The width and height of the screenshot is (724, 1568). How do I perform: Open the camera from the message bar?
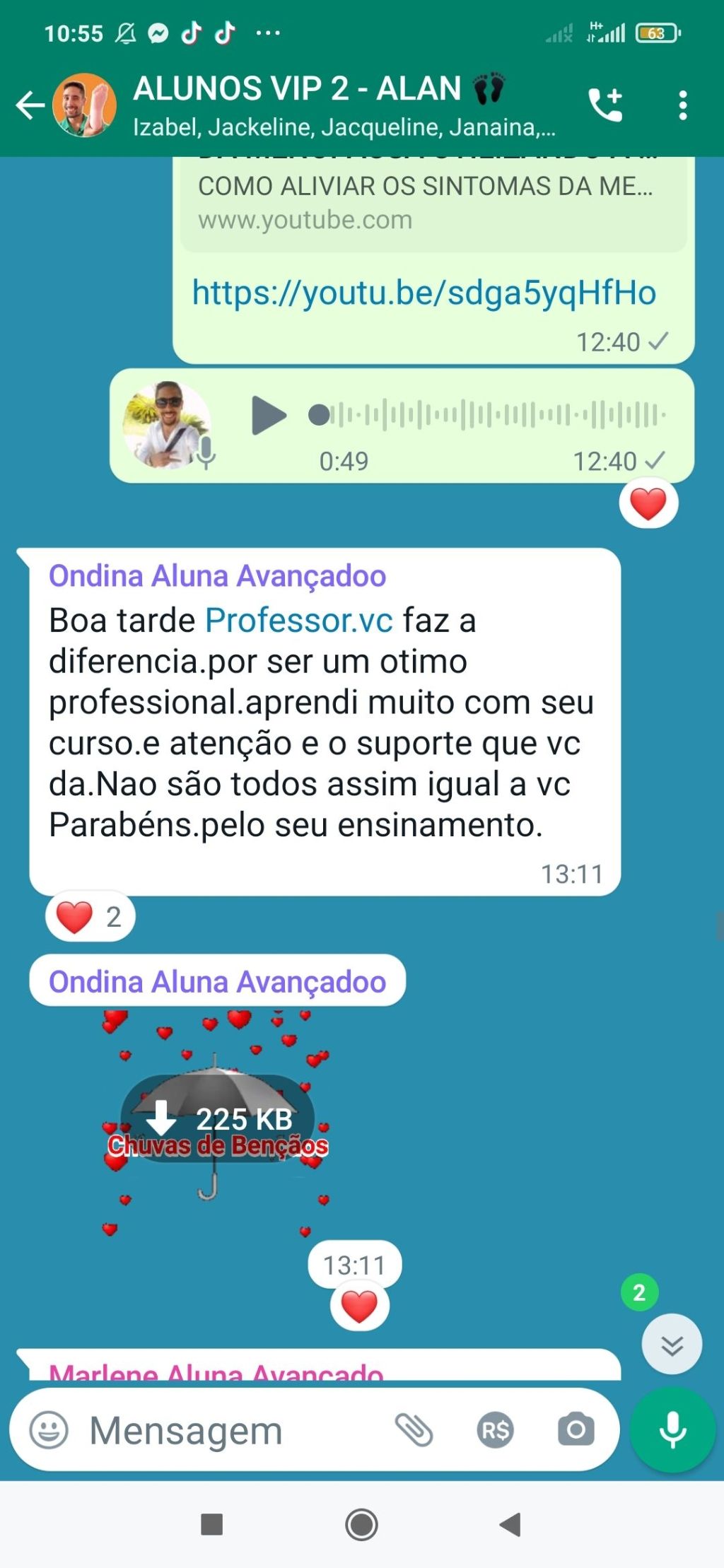[x=576, y=1430]
